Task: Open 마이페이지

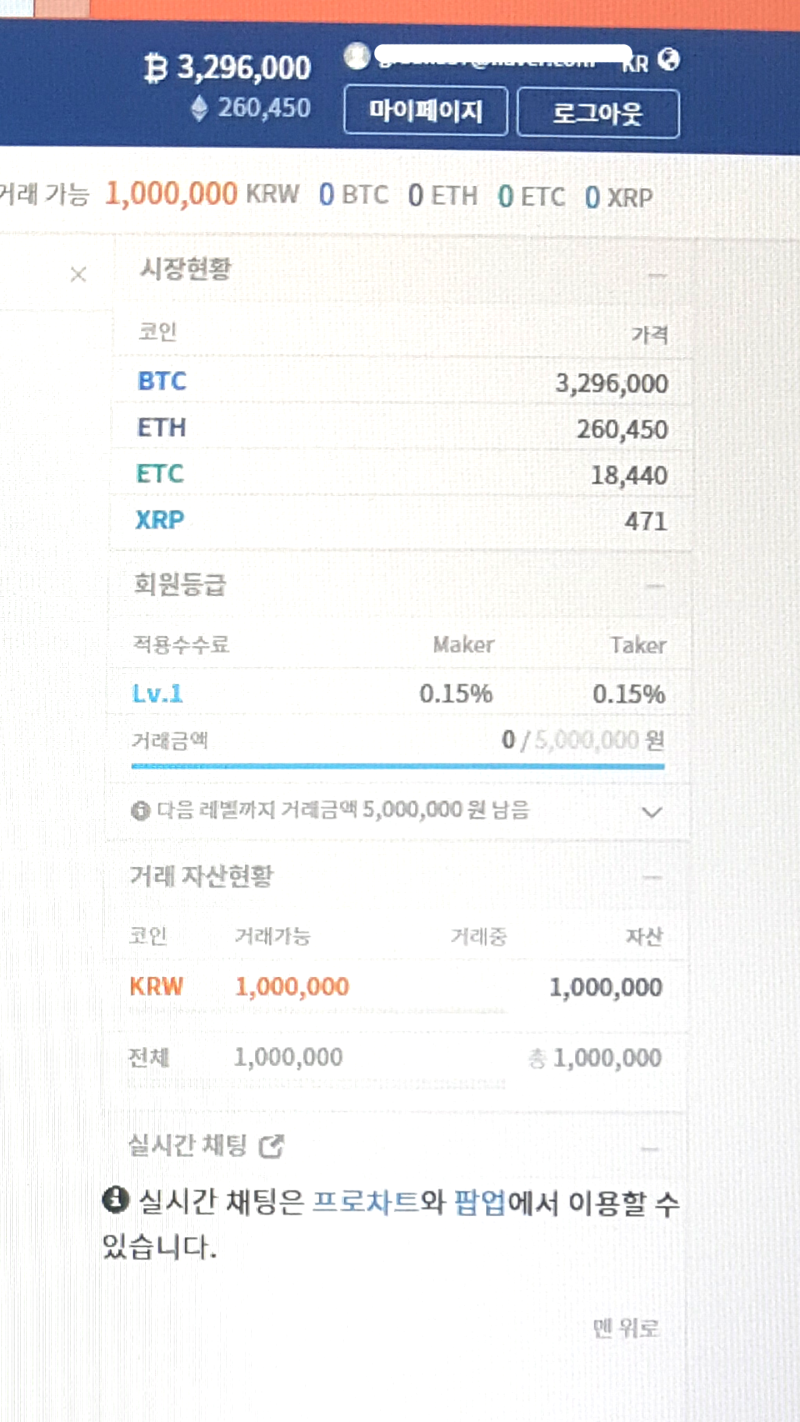Action: click(425, 111)
